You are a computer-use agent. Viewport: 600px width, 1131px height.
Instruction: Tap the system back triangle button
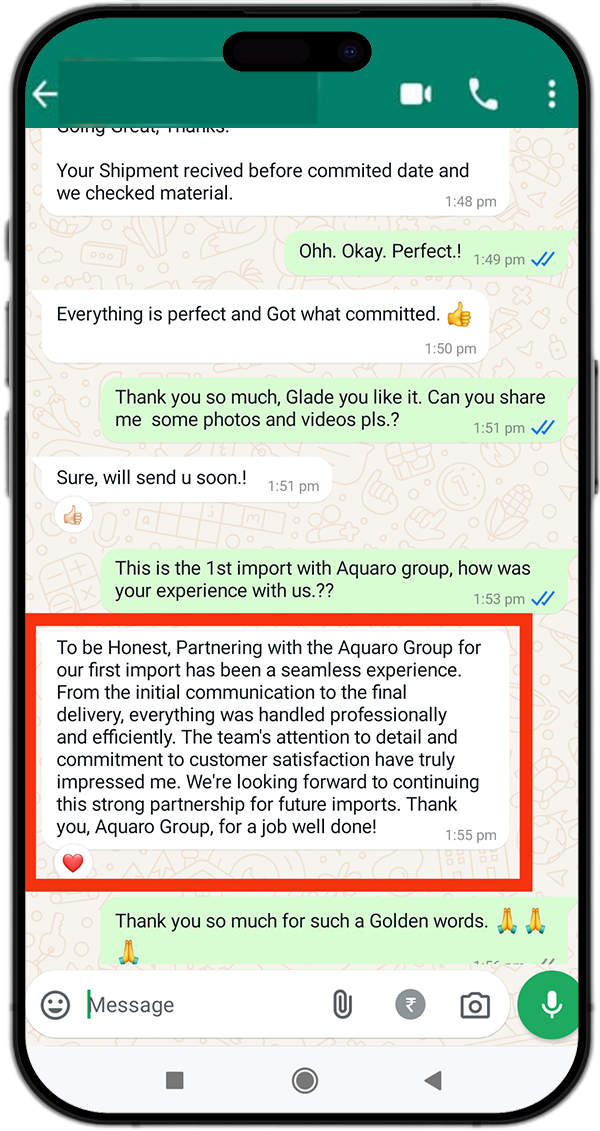(x=433, y=1080)
